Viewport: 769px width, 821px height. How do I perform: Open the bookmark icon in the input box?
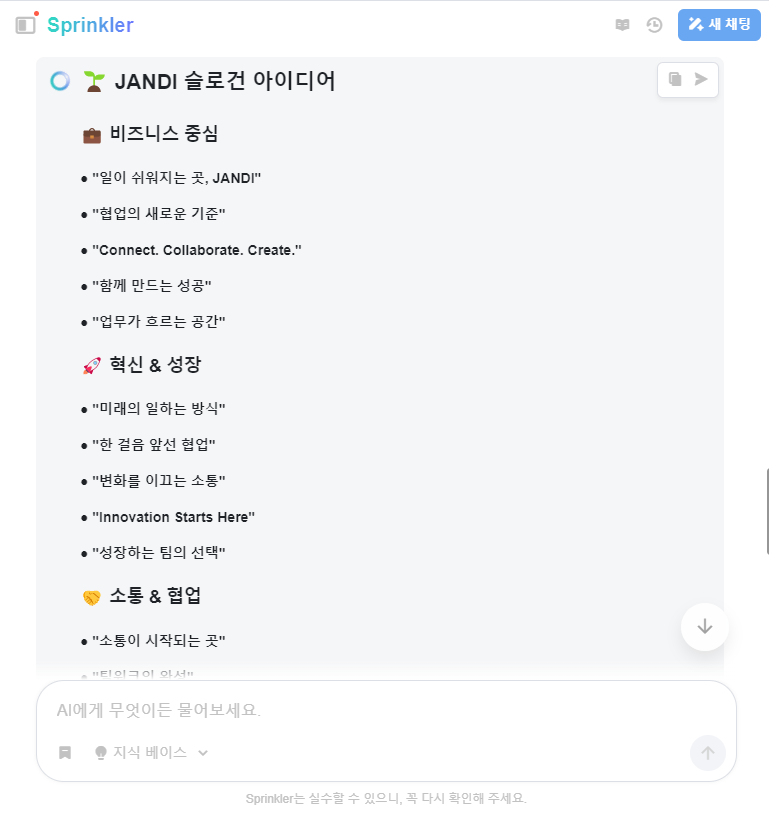click(65, 753)
